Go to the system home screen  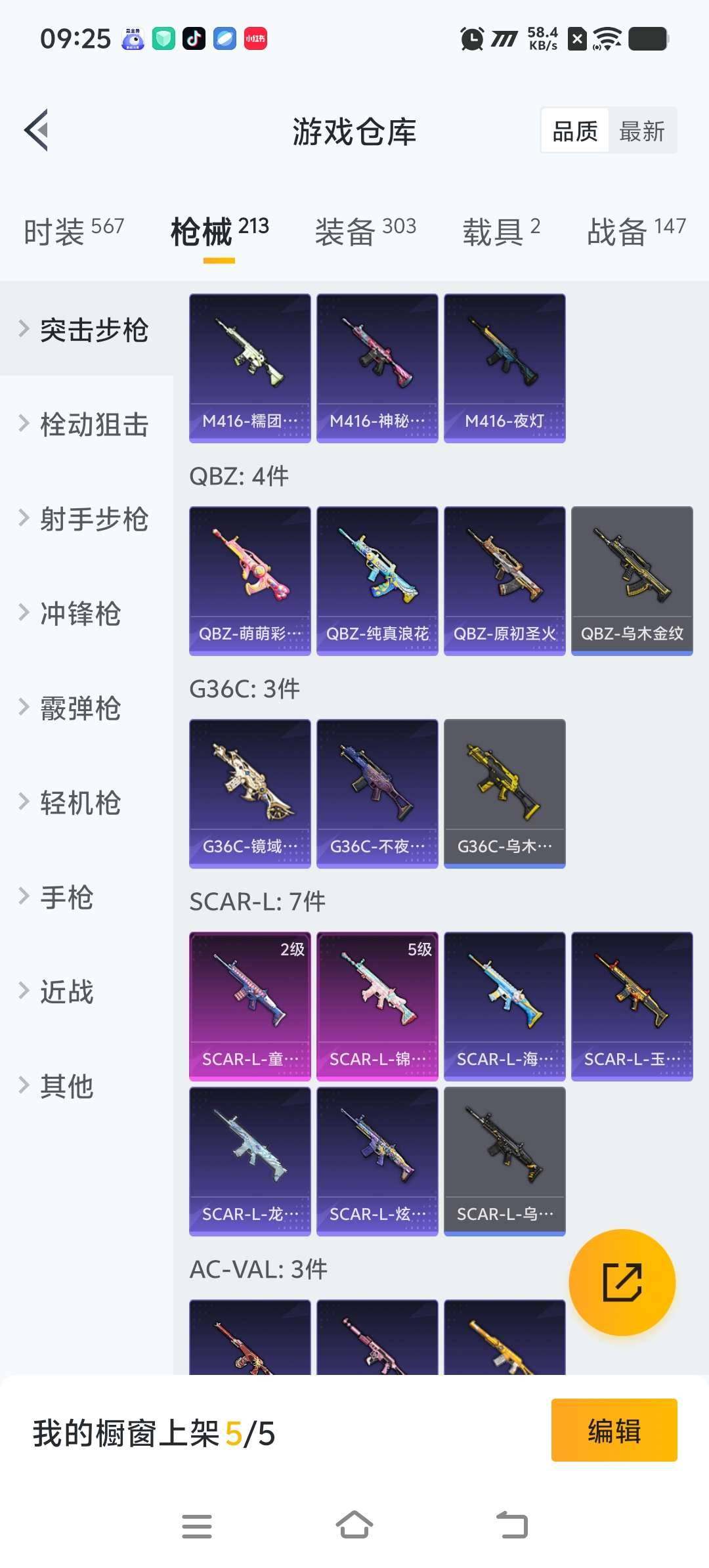point(354,1525)
